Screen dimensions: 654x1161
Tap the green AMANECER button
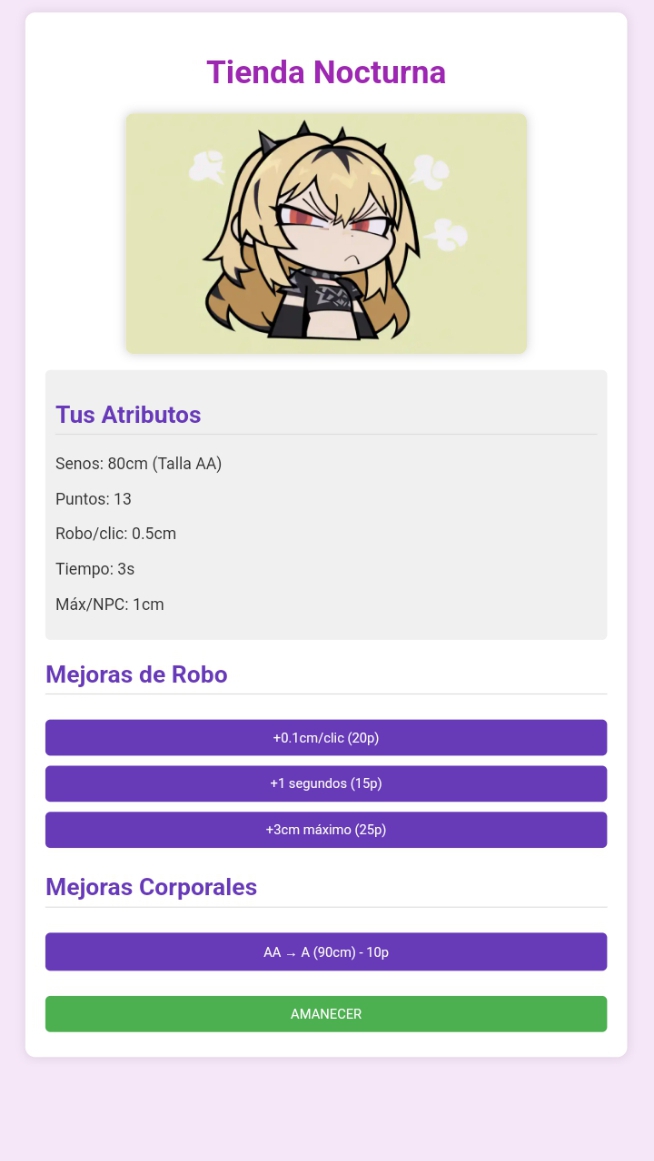point(326,1014)
